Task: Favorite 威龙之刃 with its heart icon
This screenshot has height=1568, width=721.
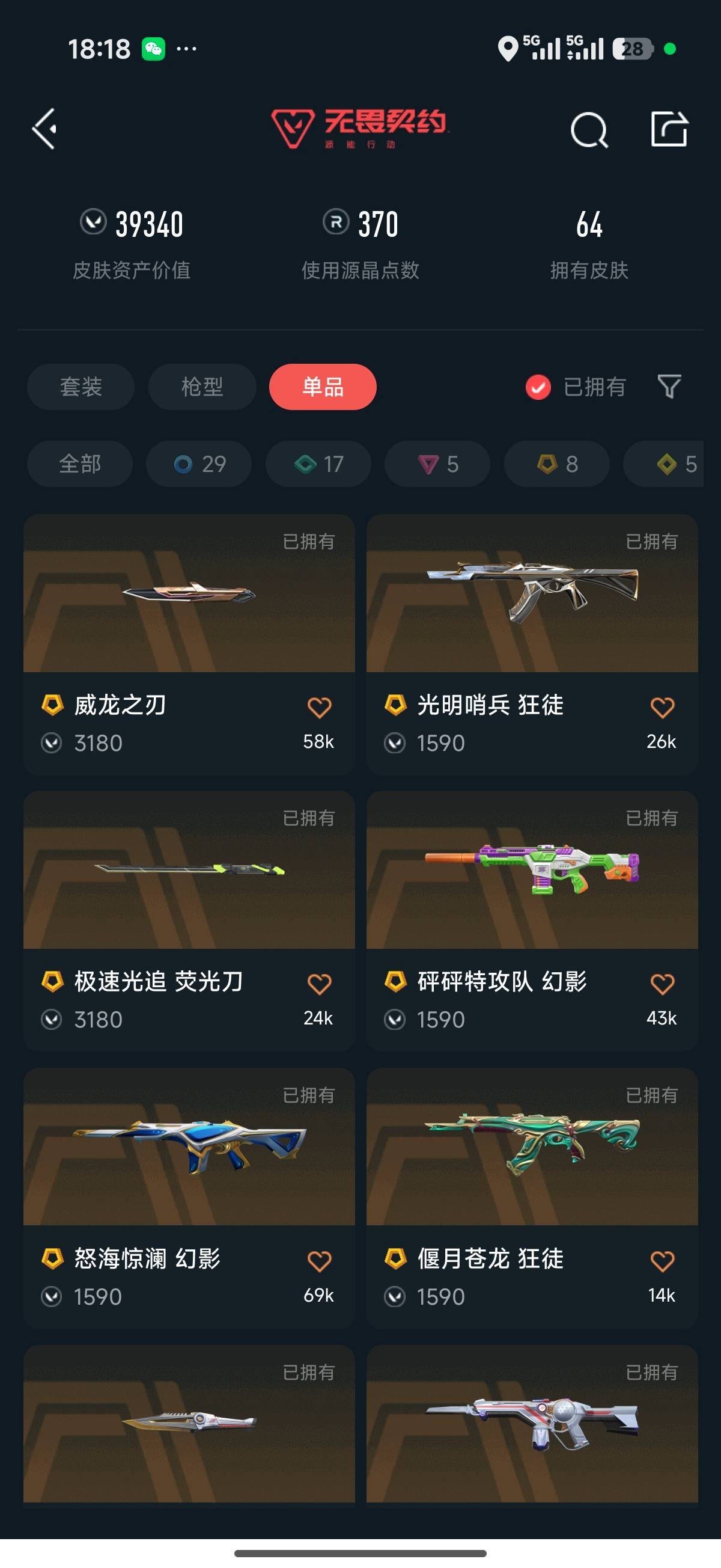Action: click(x=320, y=706)
